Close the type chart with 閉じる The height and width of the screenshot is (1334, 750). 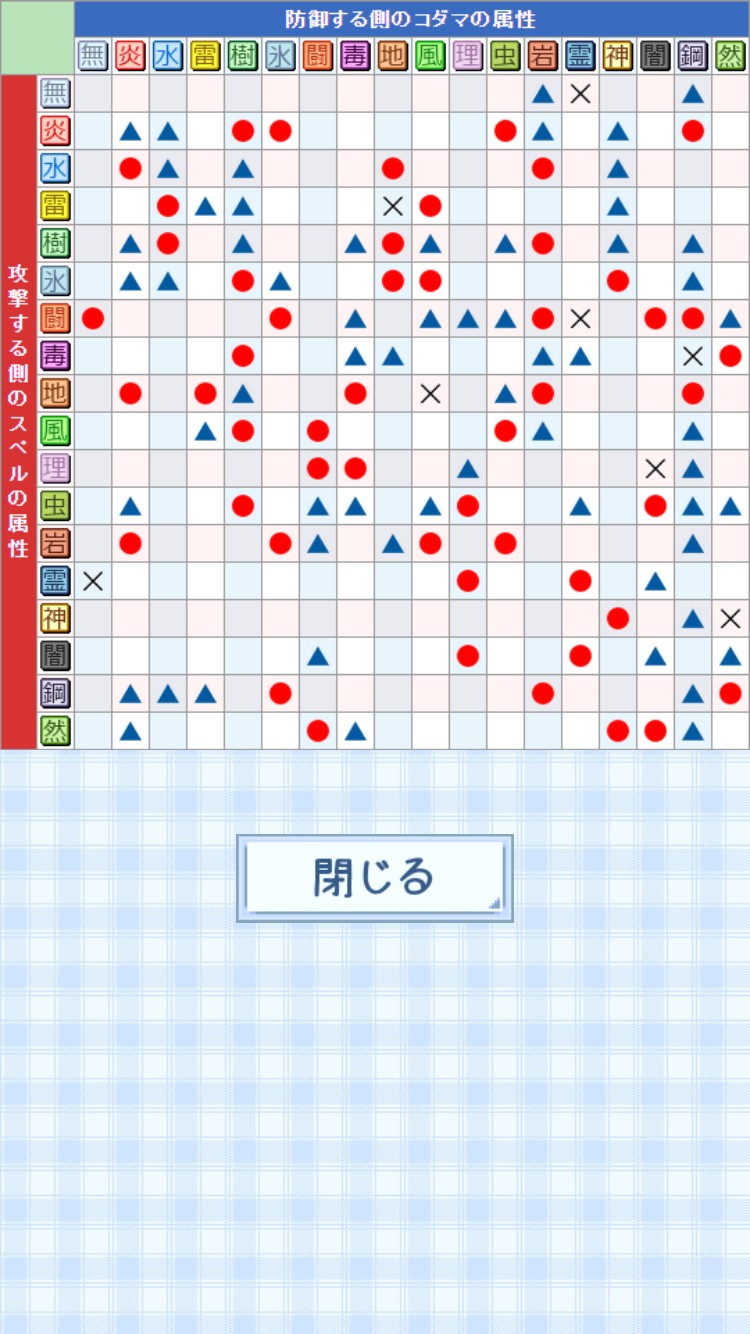tap(374, 878)
